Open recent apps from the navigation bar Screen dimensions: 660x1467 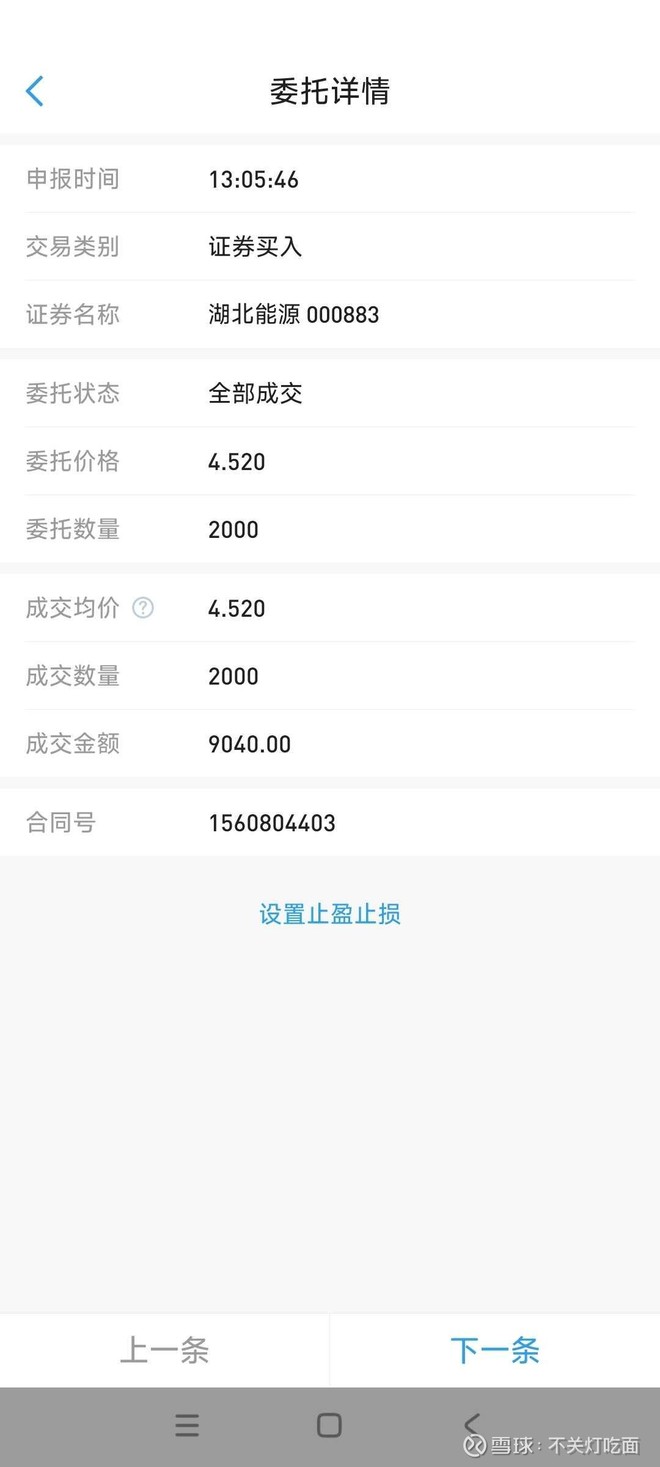pyautogui.click(x=187, y=1425)
